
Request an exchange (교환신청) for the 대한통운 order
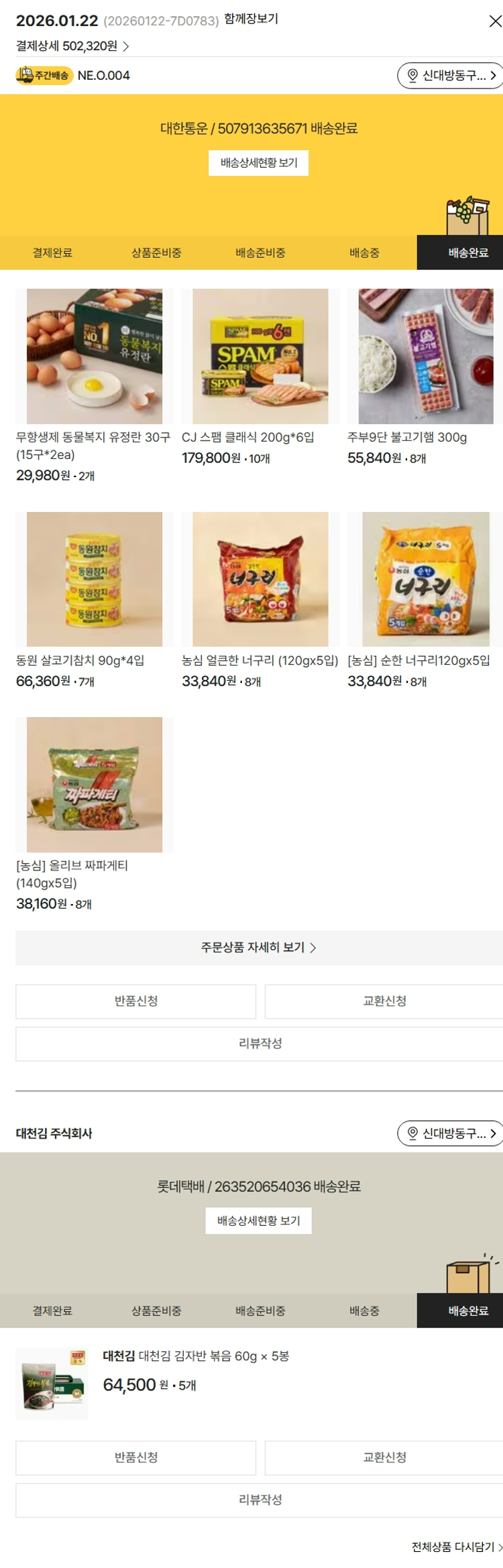(x=384, y=1001)
